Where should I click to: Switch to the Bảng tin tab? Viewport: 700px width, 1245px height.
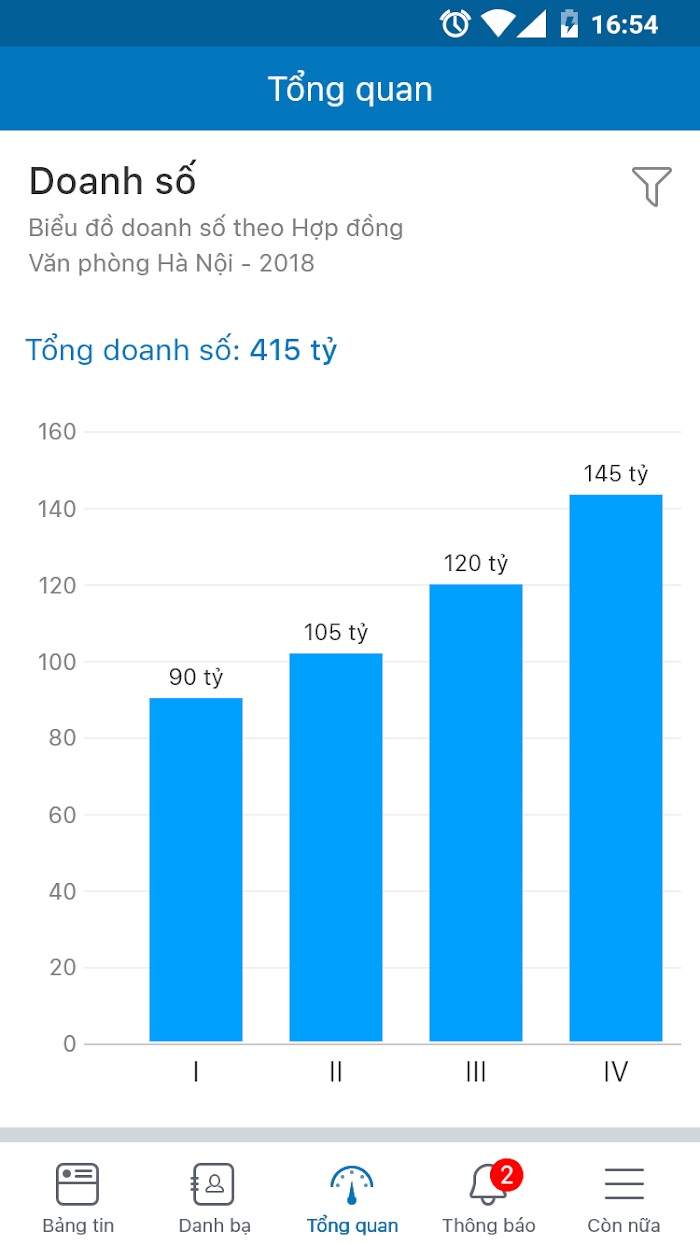78,1198
